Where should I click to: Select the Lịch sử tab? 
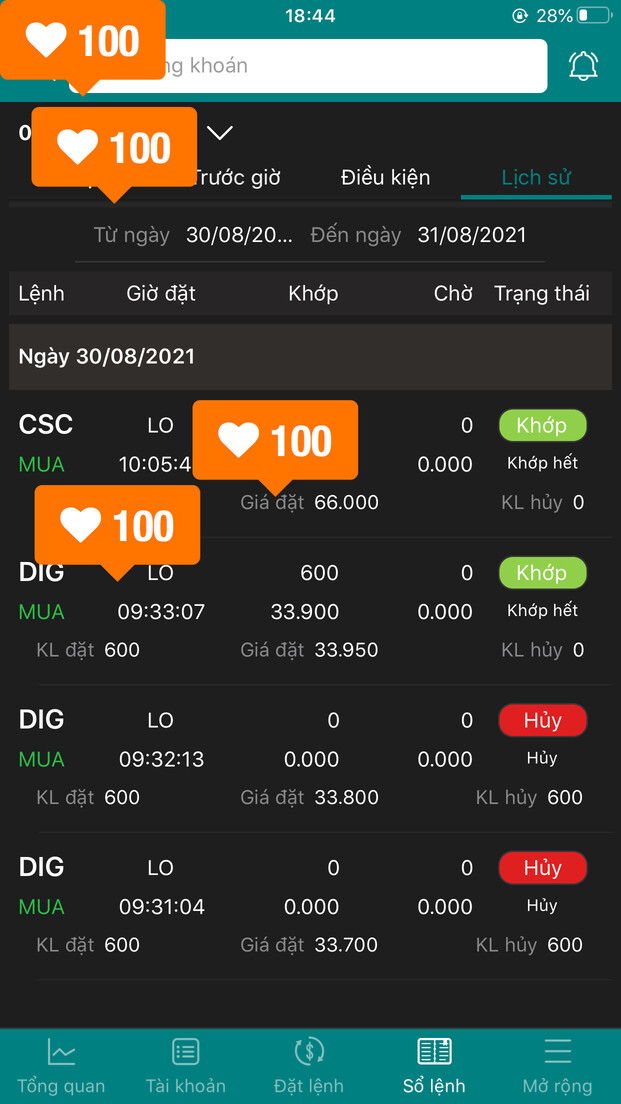pyautogui.click(x=536, y=178)
